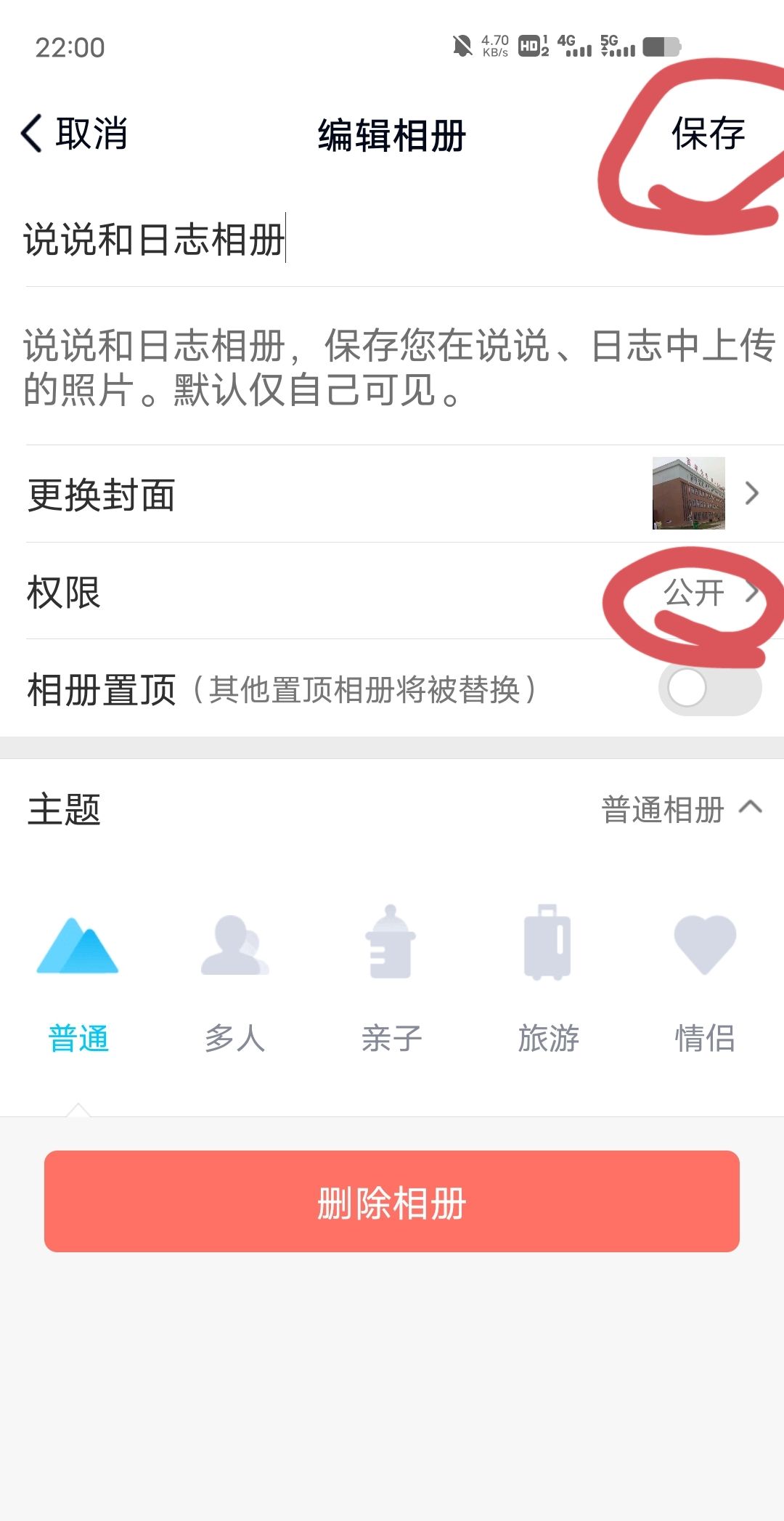This screenshot has width=784, height=1521.
Task: Pick the 情侣 heart theme icon
Action: (x=705, y=944)
